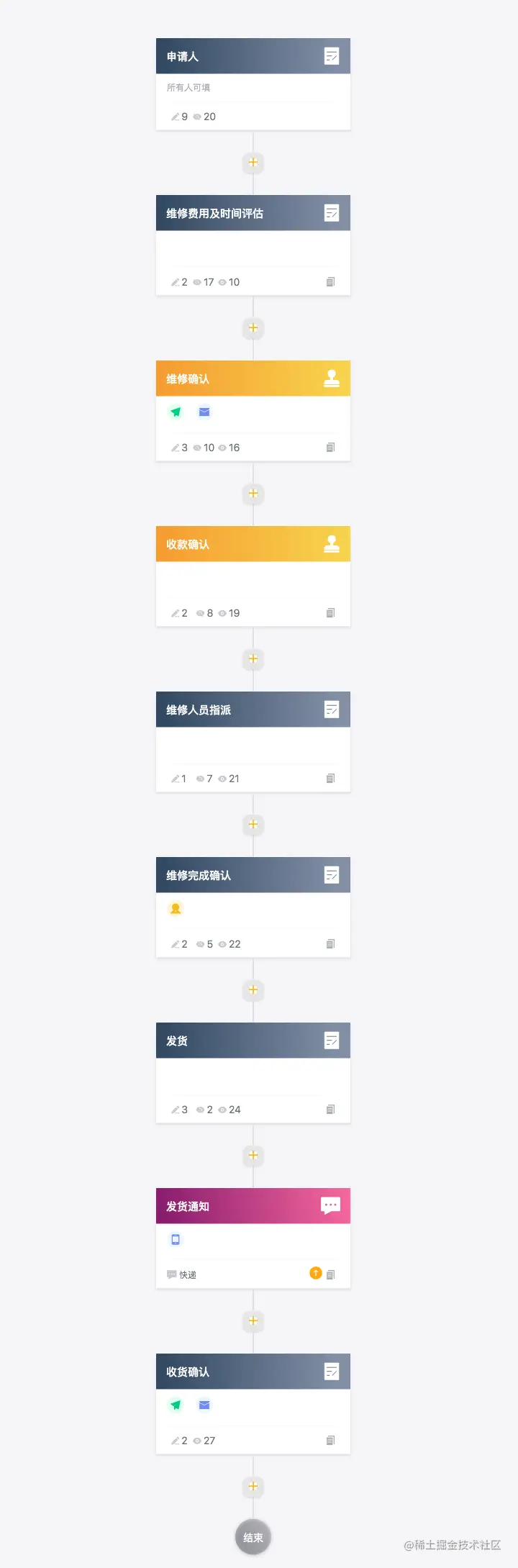The width and height of the screenshot is (518, 1568).
Task: Add a node after 申请人
Action: 253,162
